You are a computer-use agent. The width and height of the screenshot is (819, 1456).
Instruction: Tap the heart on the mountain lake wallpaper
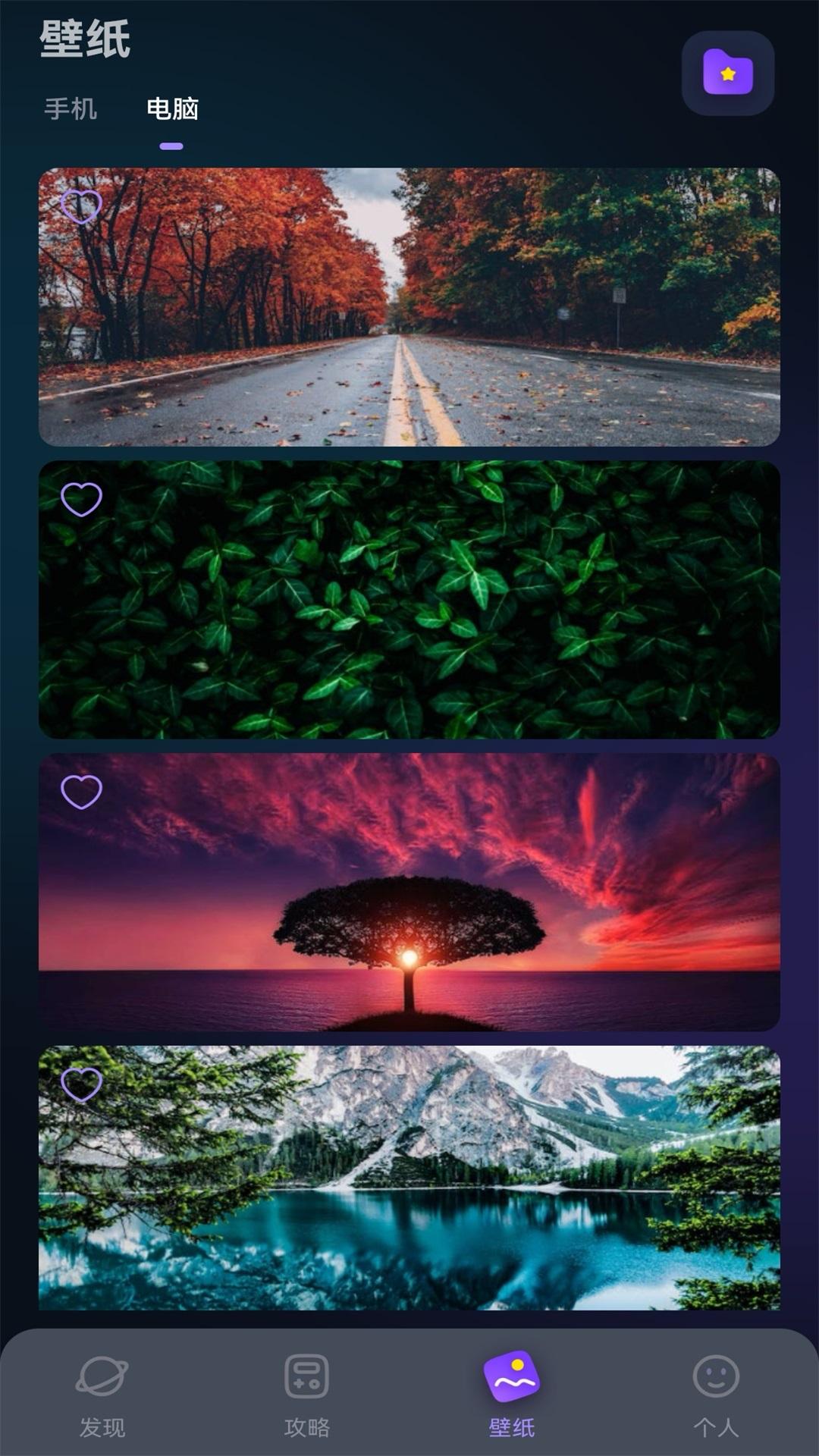tap(83, 1083)
